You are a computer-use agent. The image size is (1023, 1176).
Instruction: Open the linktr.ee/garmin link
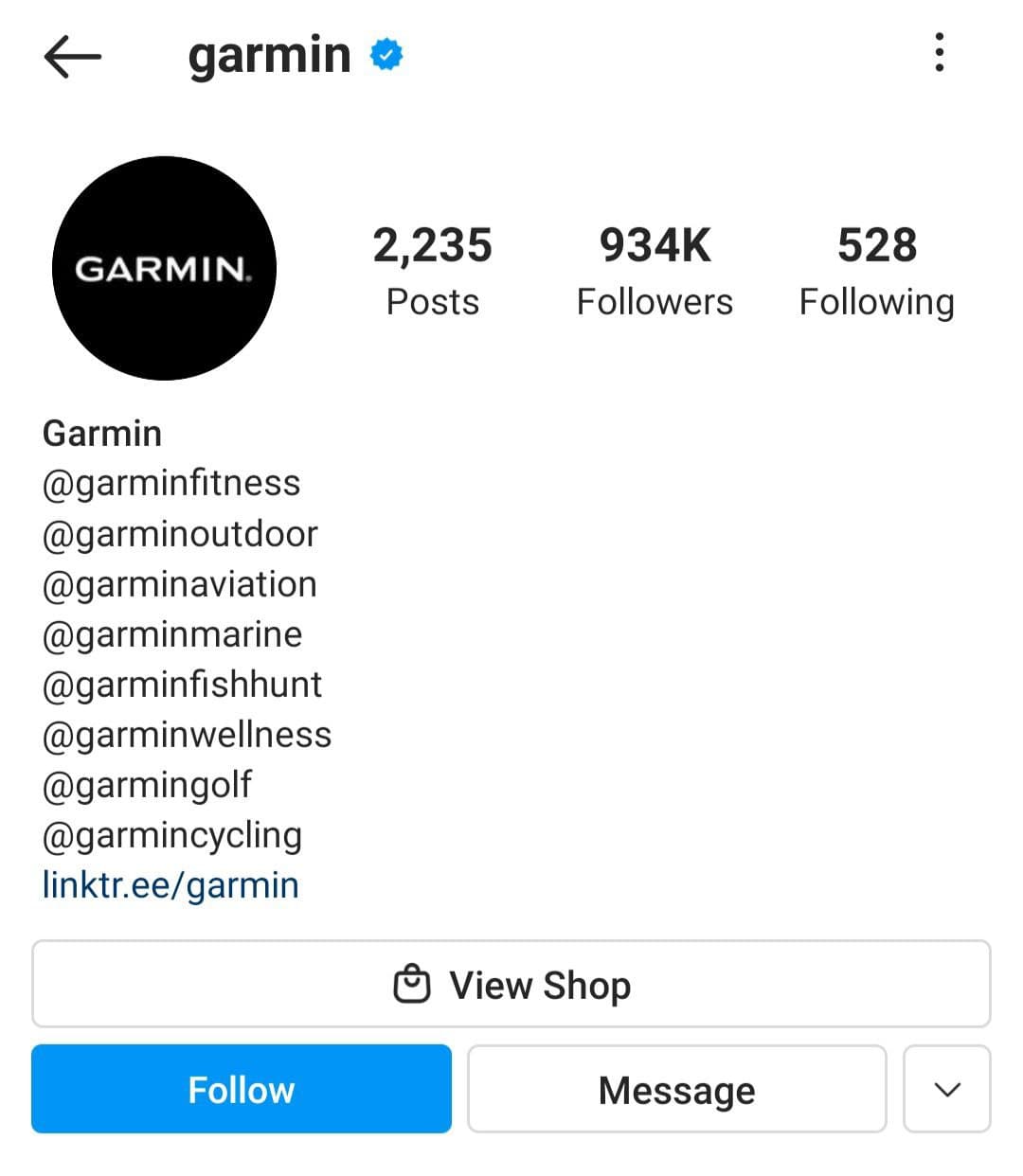coord(170,885)
